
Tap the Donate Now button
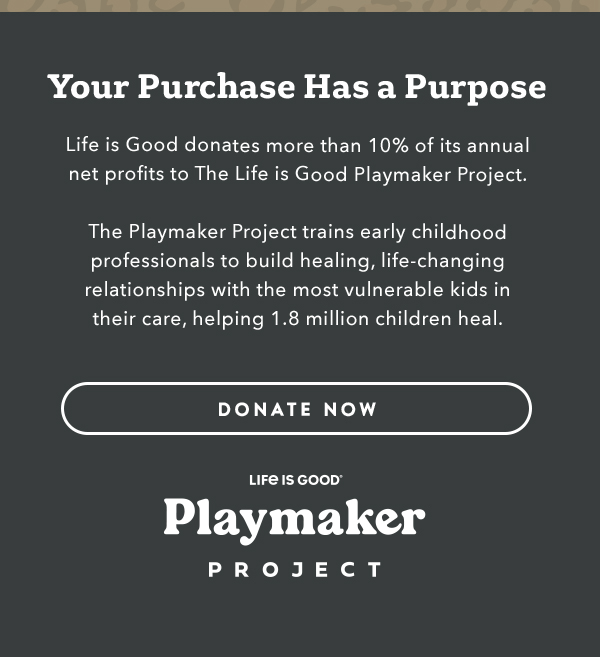(296, 409)
